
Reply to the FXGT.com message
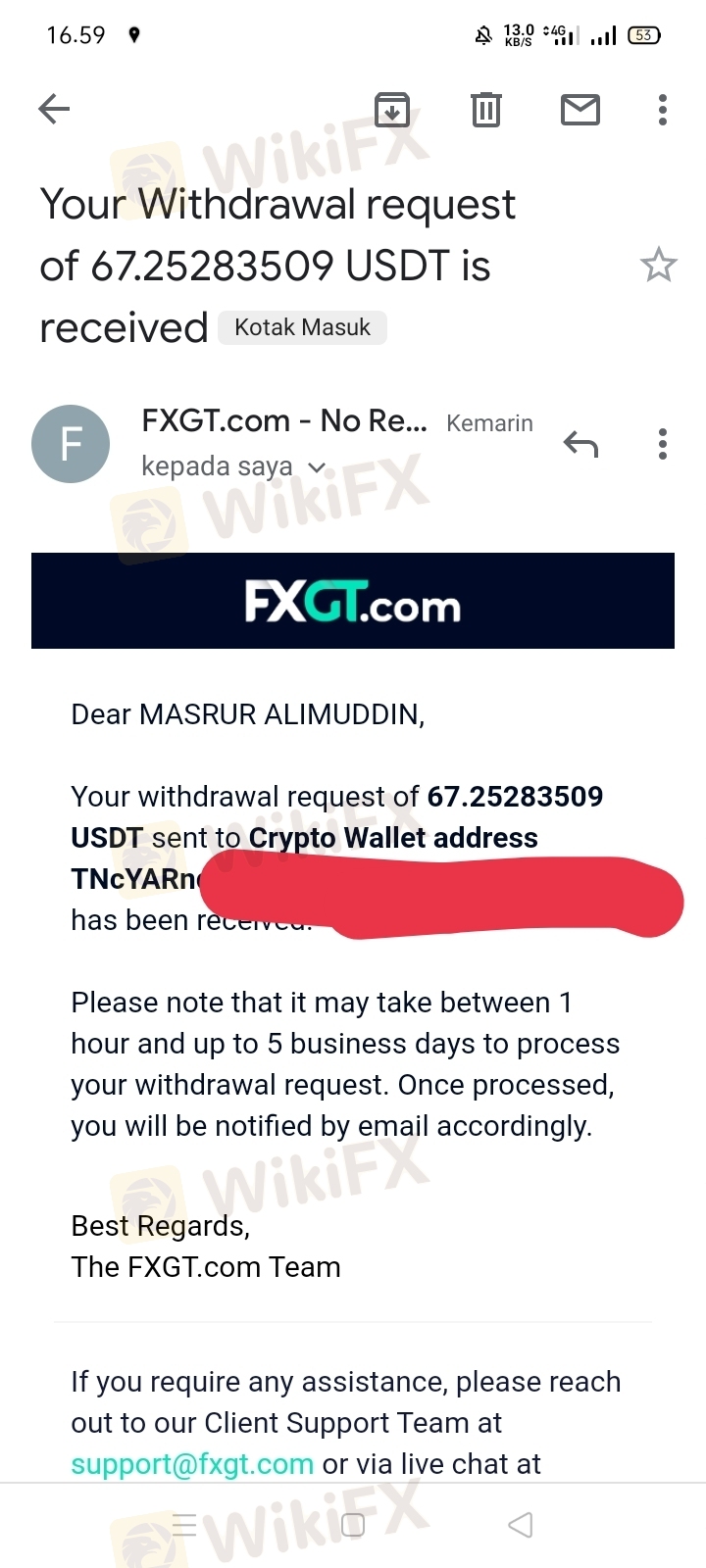pyautogui.click(x=580, y=445)
